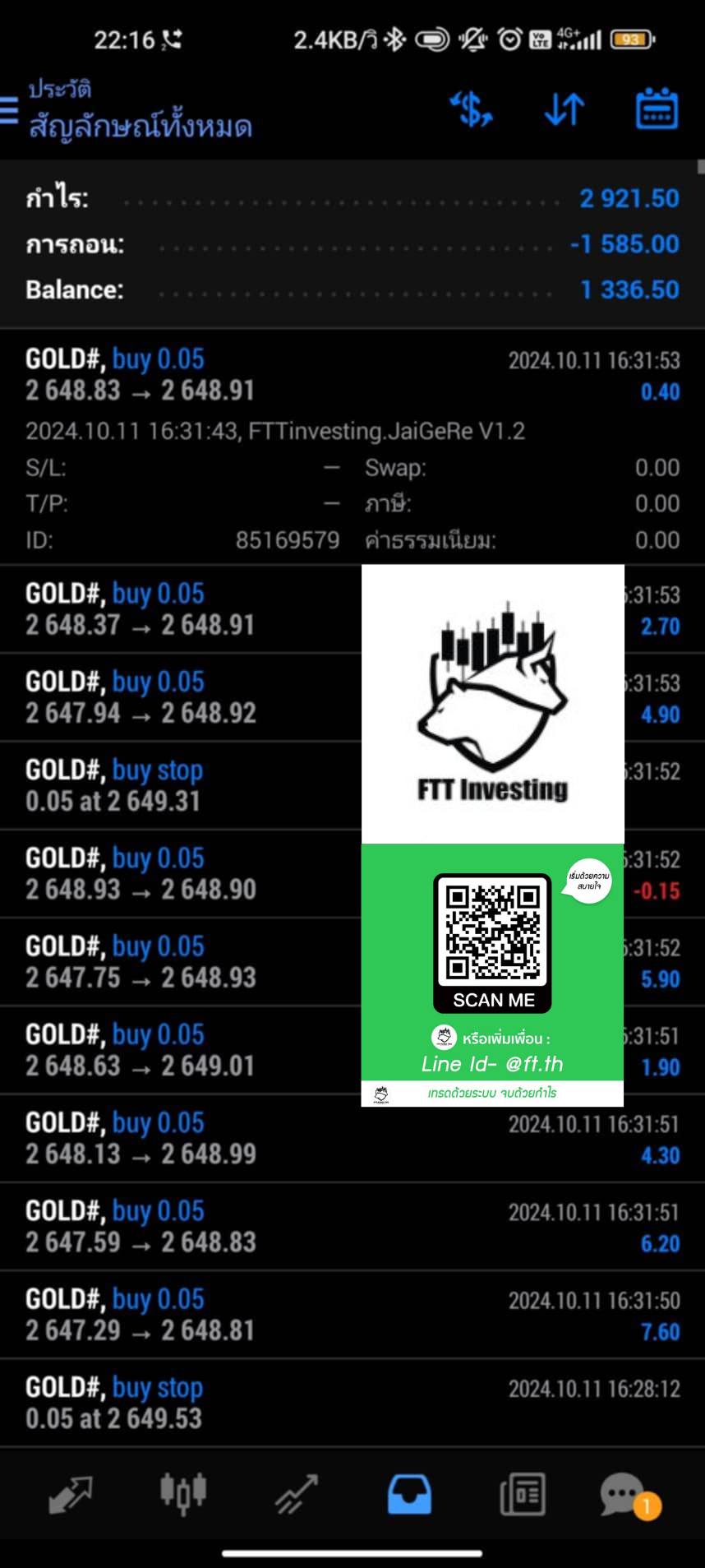
Task: Expand GOLD# trade 2 648.13 to 2 648.99
Action: click(352, 1138)
